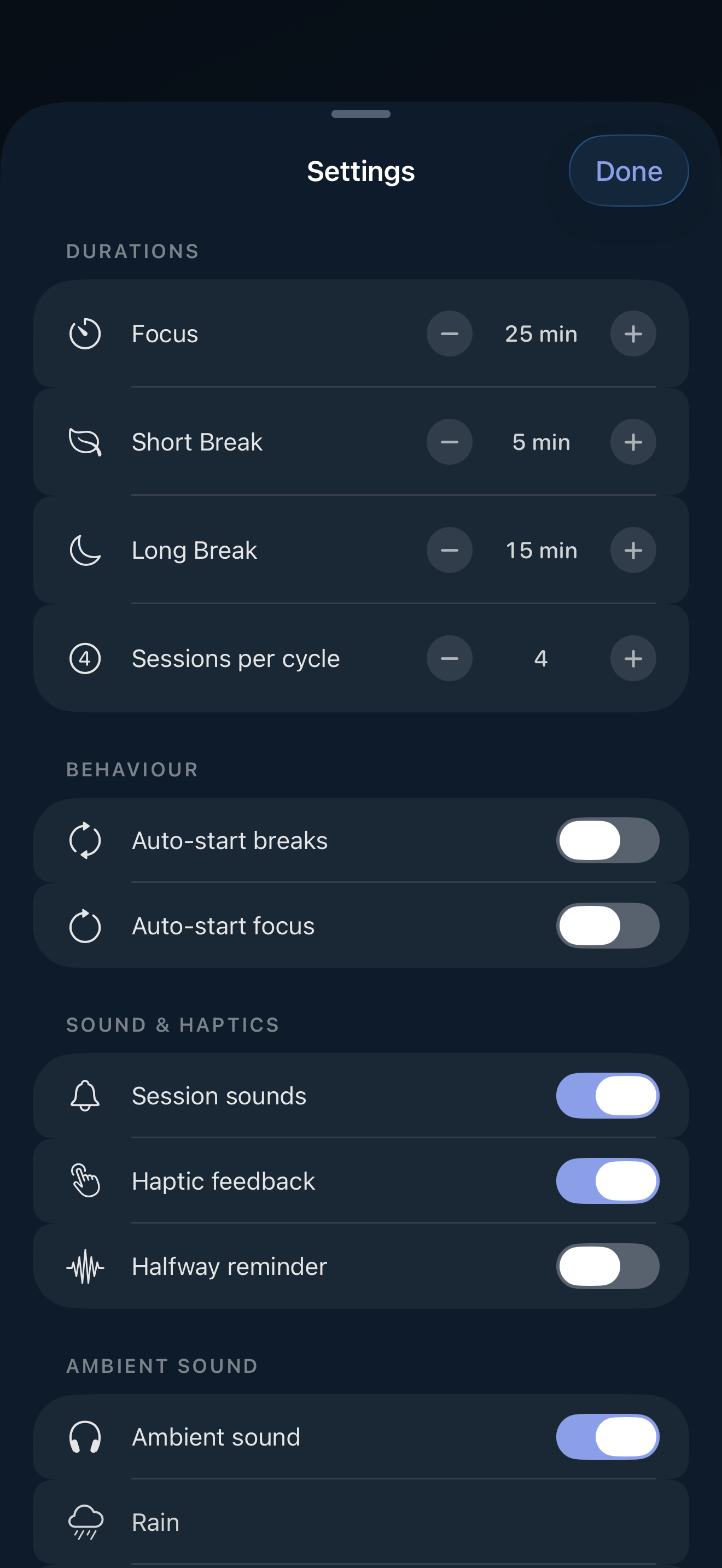Viewport: 722px width, 1568px height.
Task: Decrease Short Break duration
Action: coord(449,442)
